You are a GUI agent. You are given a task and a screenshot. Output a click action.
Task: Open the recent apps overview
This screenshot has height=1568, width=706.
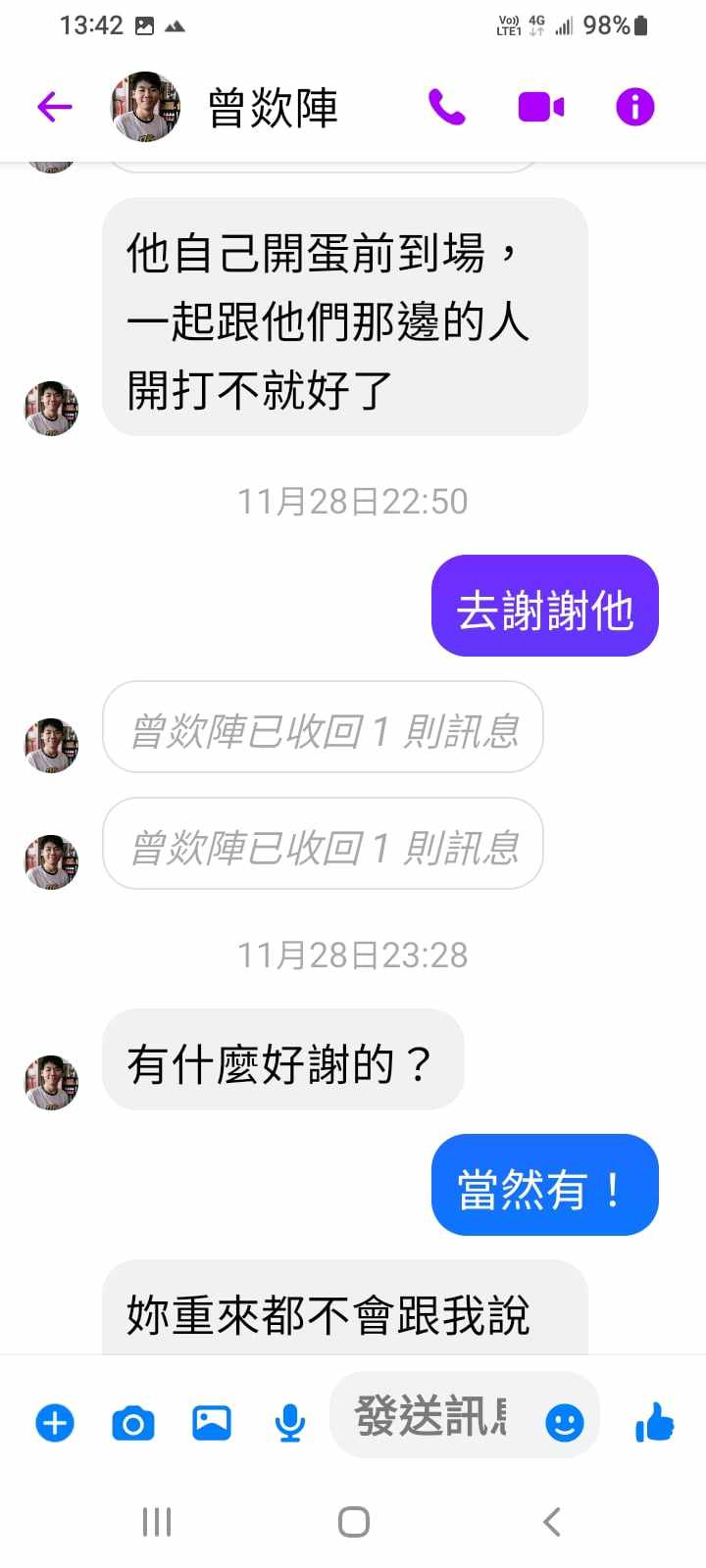coord(157,1522)
